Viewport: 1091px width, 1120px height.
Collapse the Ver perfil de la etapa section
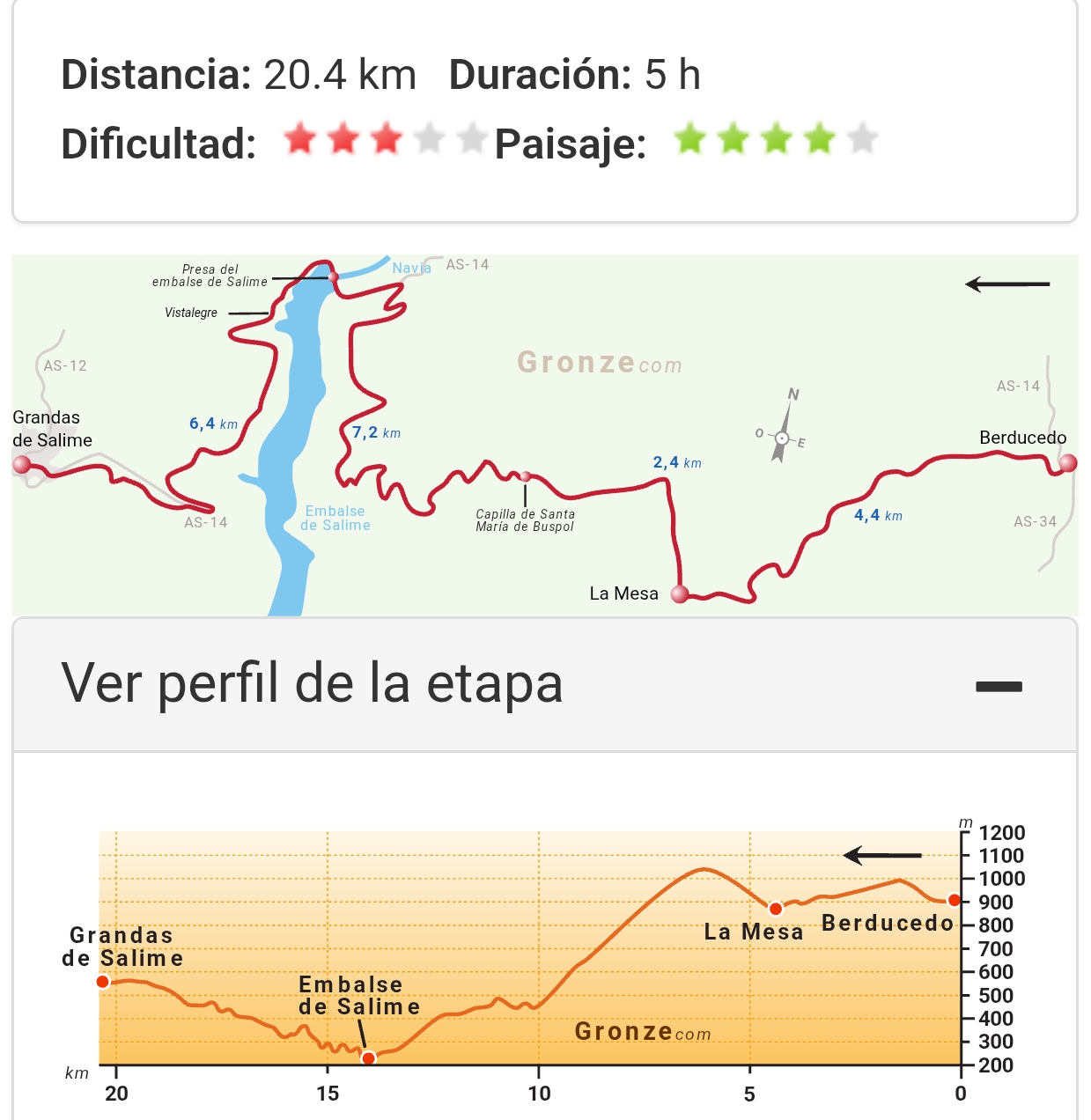[x=999, y=687]
